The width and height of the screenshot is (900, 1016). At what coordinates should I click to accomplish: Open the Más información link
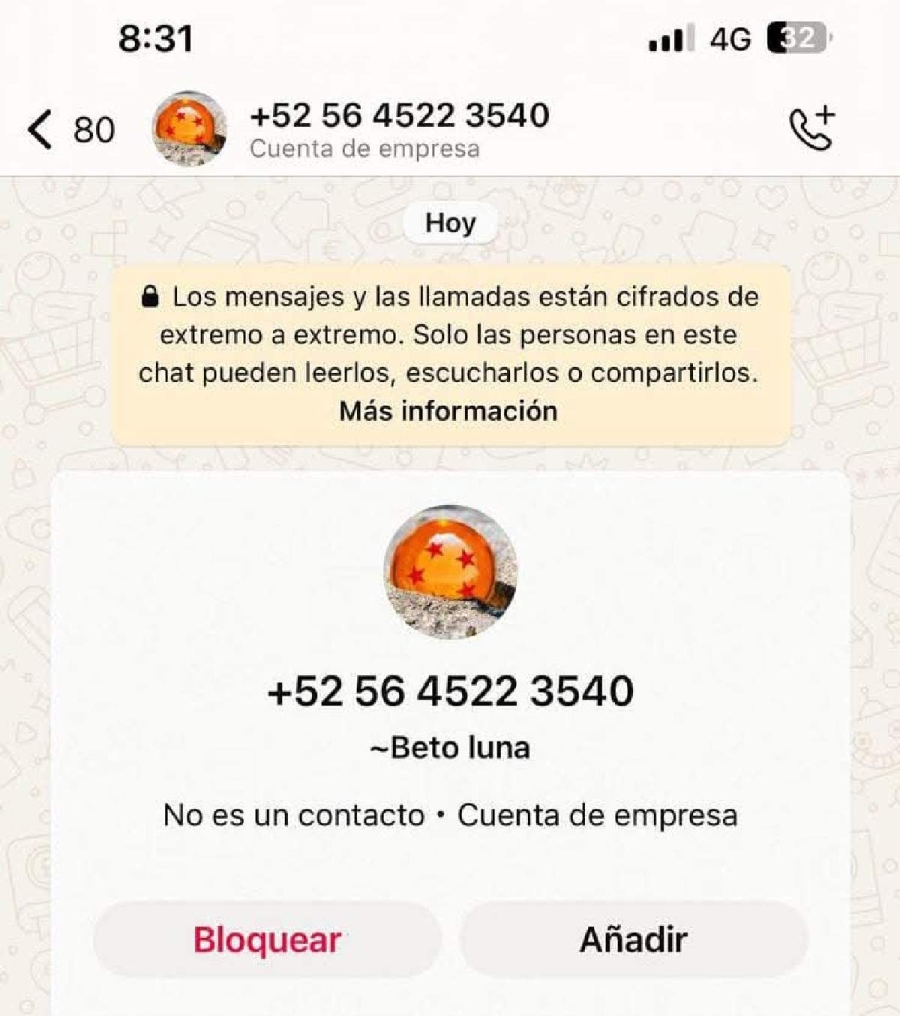click(x=448, y=411)
